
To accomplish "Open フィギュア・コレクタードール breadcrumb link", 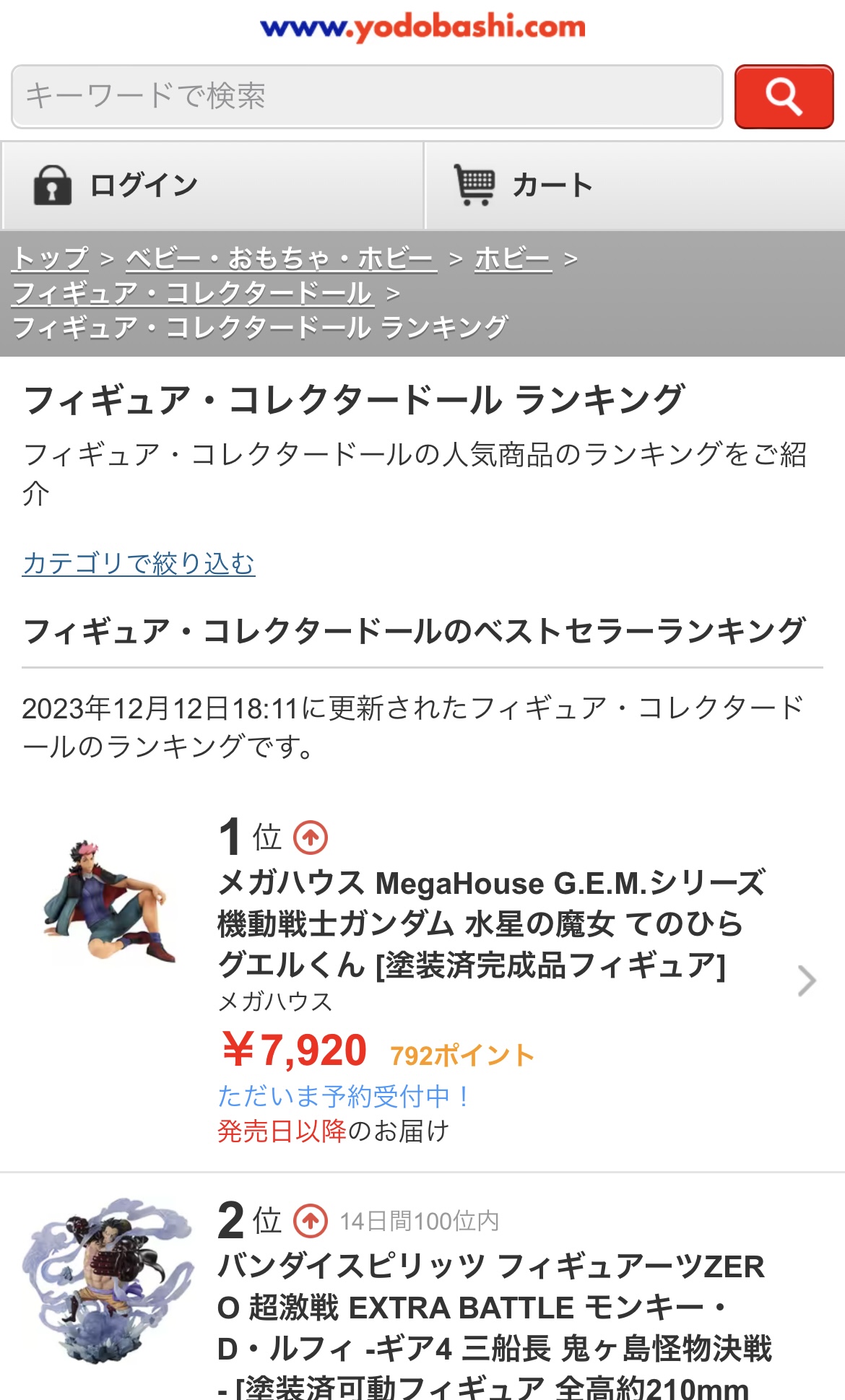I will pyautogui.click(x=193, y=293).
